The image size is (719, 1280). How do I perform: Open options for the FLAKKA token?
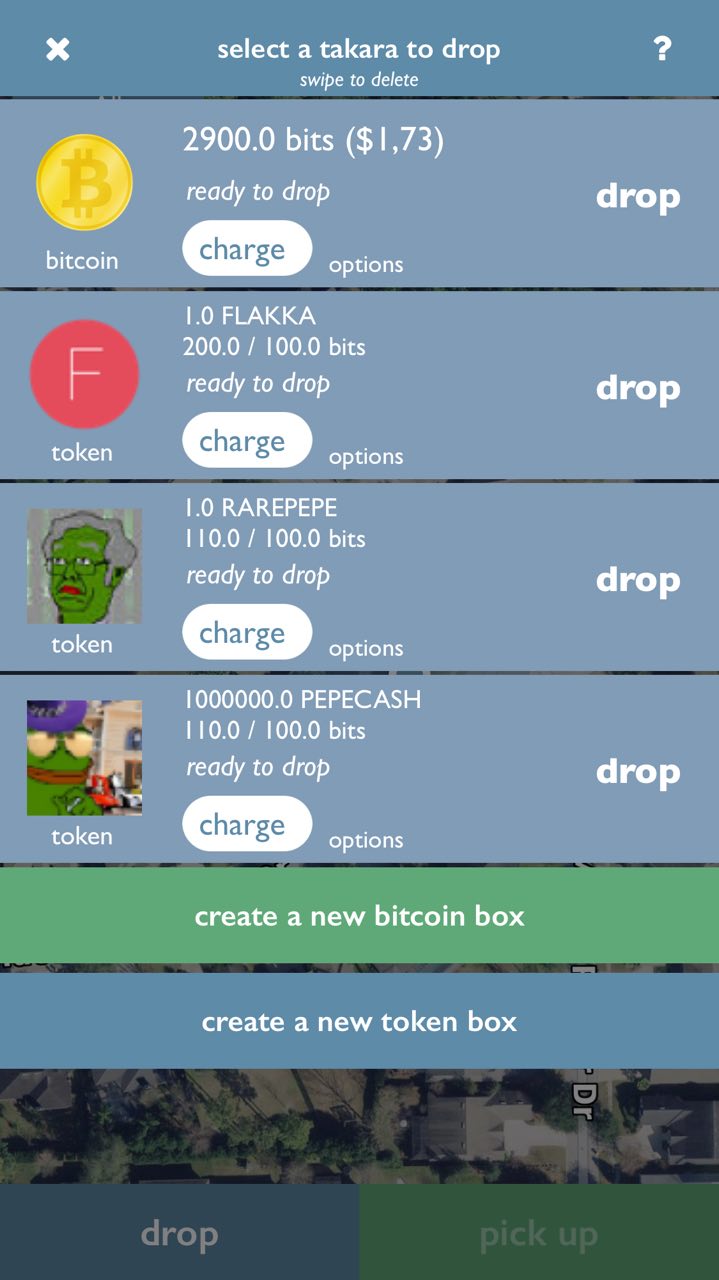366,457
